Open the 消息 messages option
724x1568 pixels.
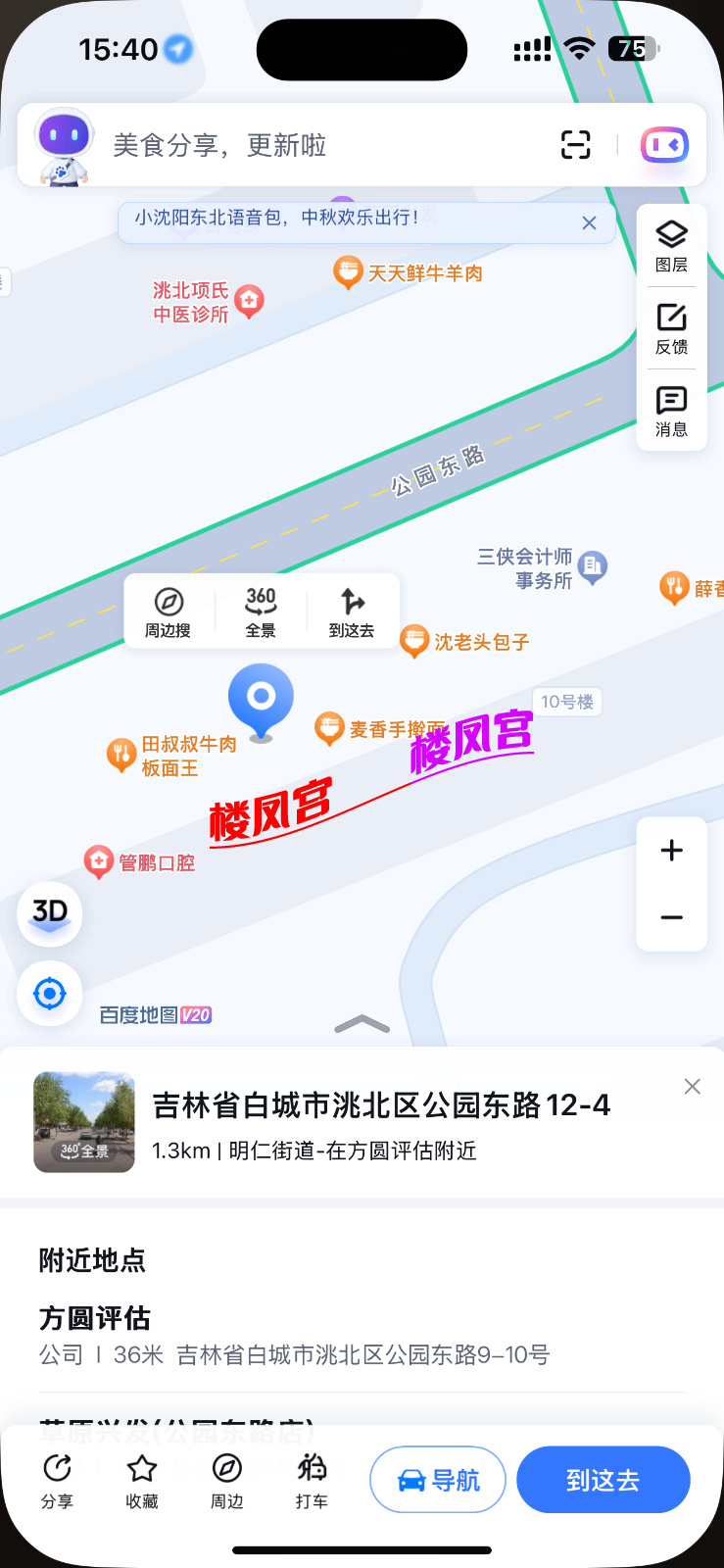[671, 411]
